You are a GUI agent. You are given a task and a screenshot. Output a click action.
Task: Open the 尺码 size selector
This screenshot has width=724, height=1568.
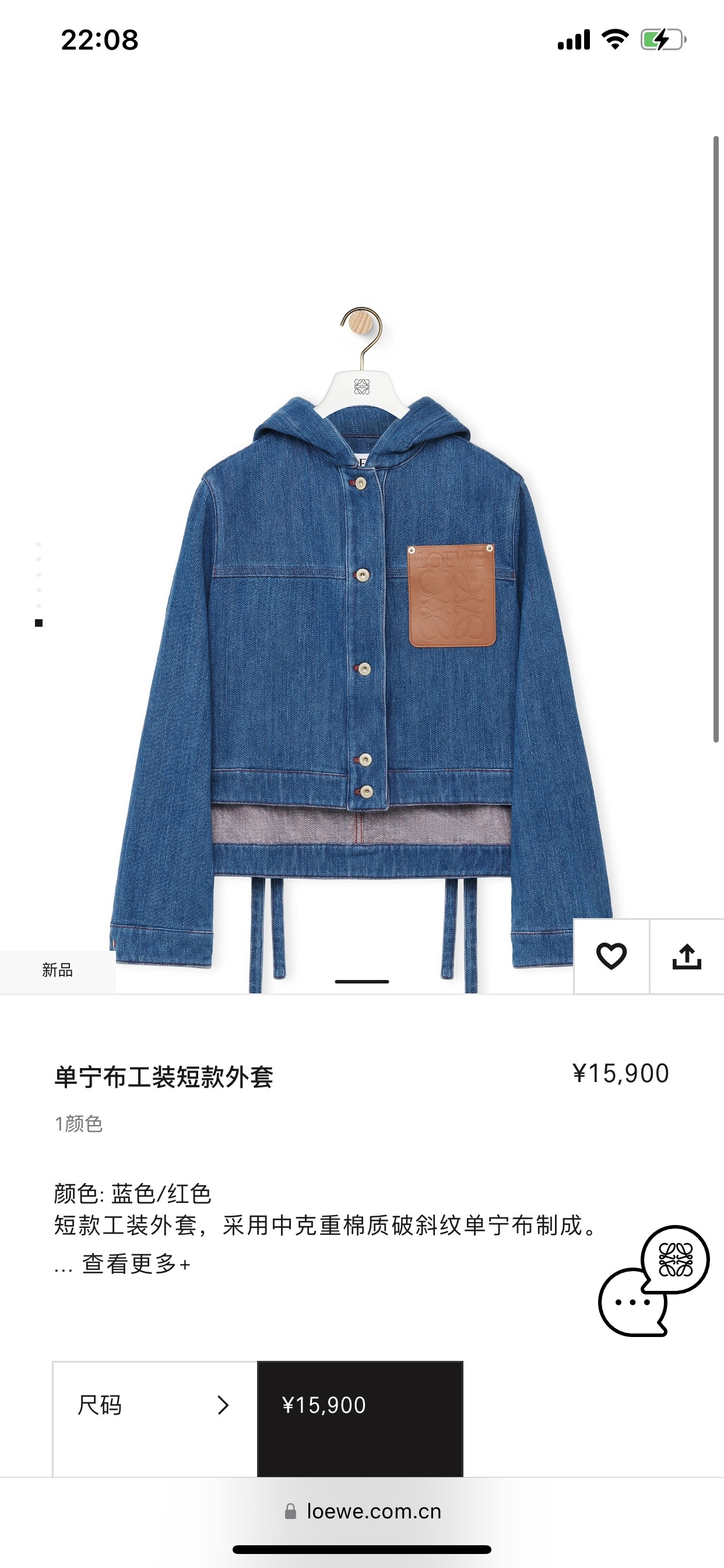[154, 1405]
